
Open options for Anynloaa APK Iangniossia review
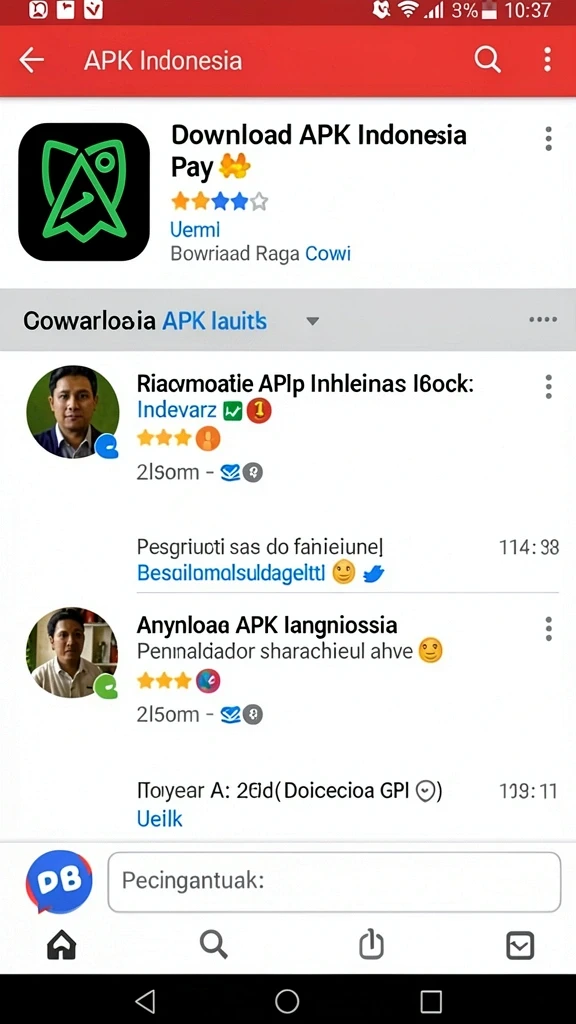(548, 629)
